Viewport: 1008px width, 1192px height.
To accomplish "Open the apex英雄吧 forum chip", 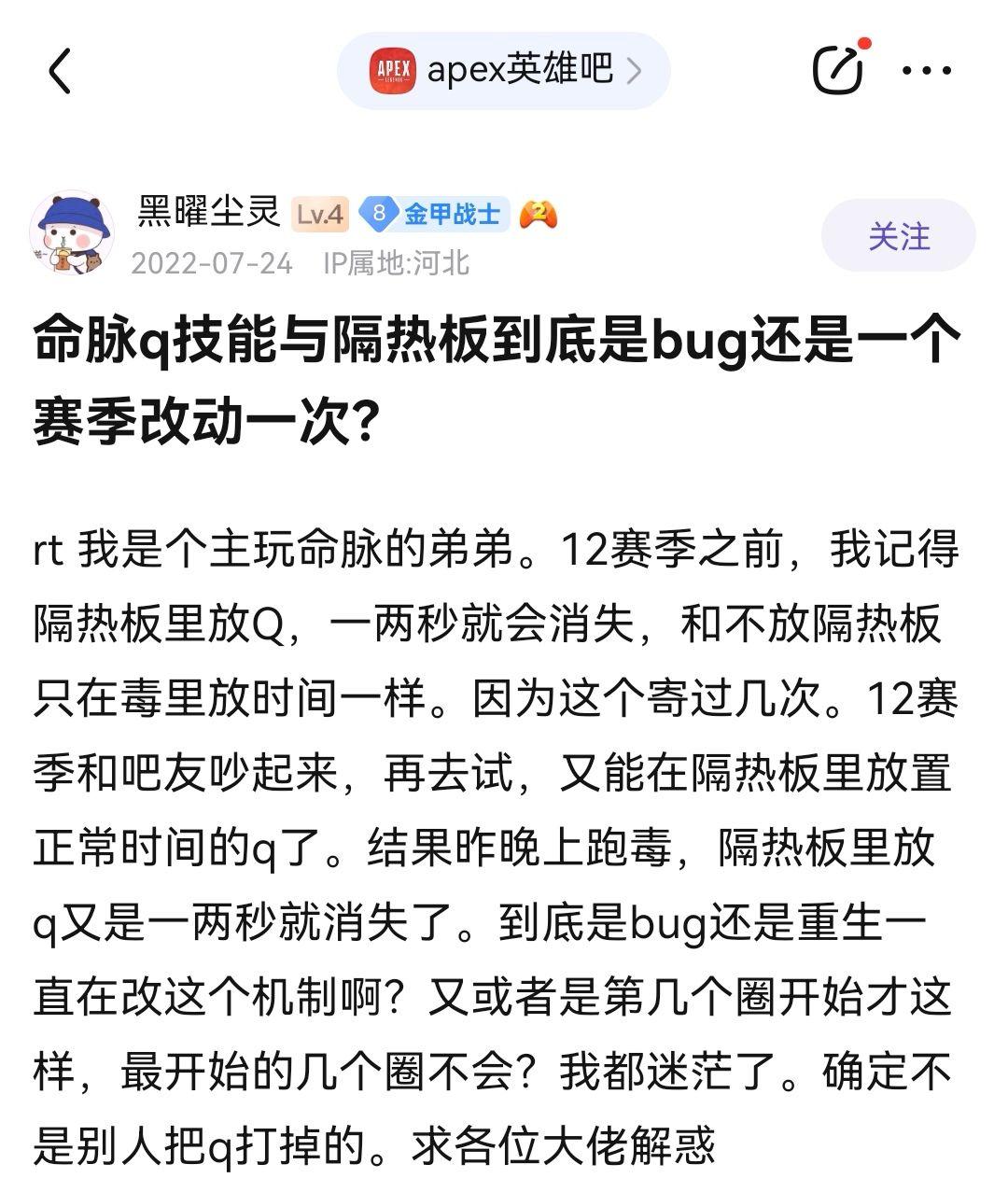I will (504, 71).
